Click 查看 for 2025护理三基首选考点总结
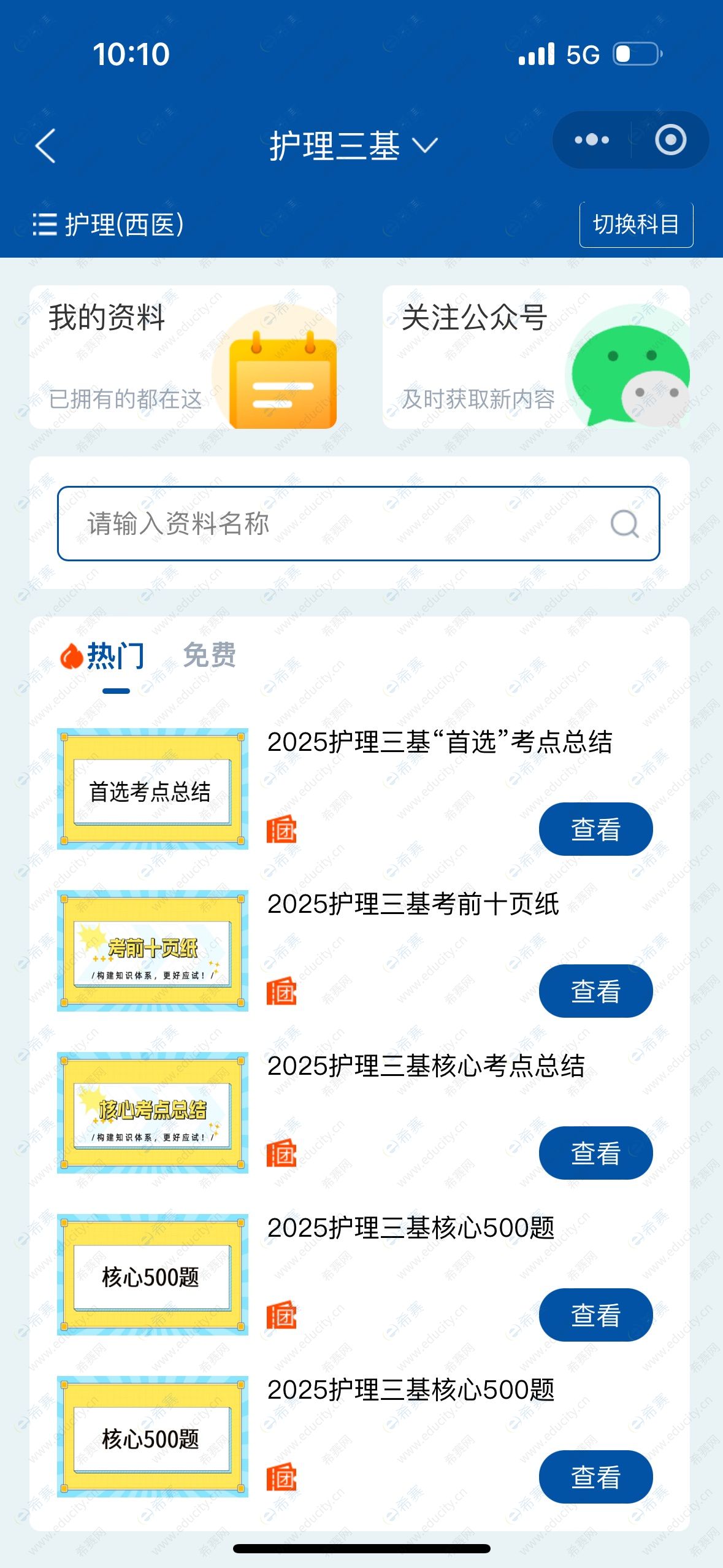The width and height of the screenshot is (723, 1568). click(595, 829)
